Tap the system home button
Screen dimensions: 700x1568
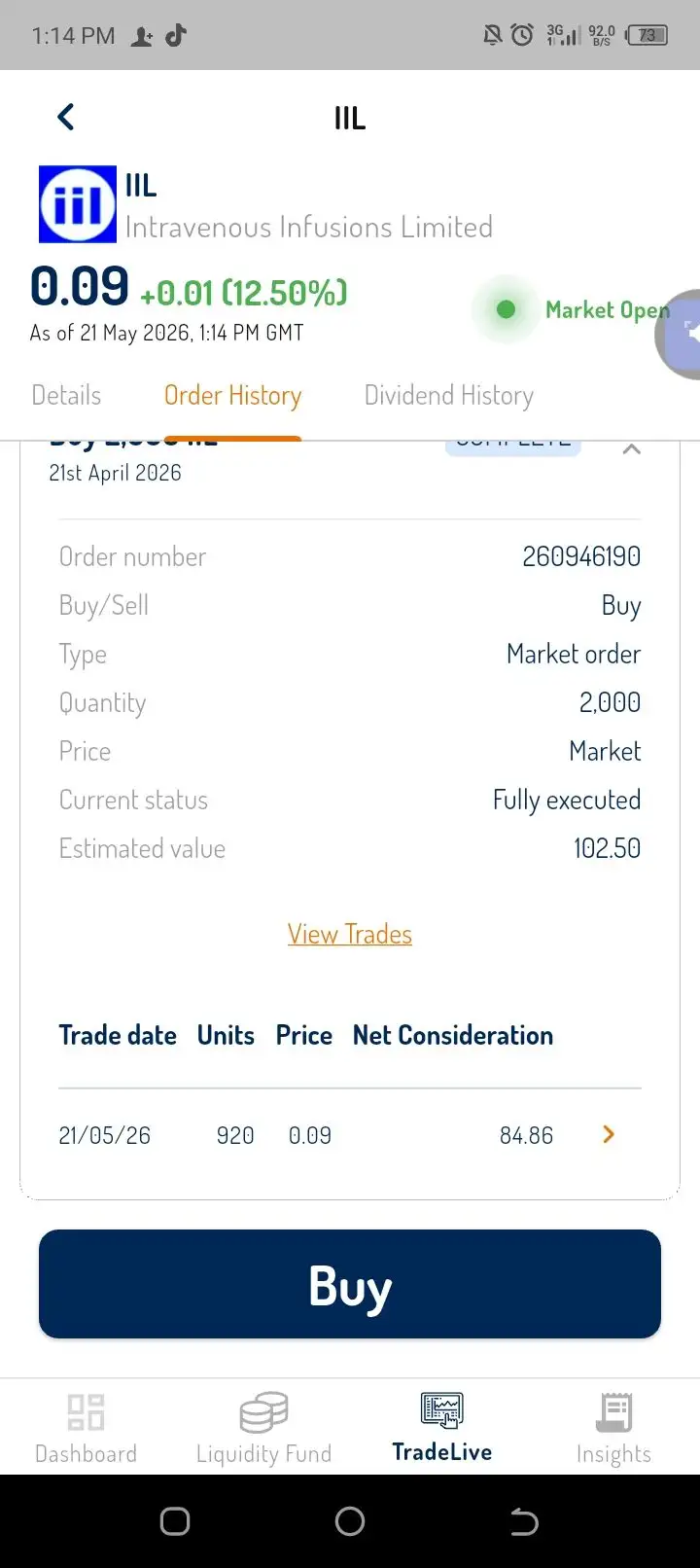click(350, 1521)
